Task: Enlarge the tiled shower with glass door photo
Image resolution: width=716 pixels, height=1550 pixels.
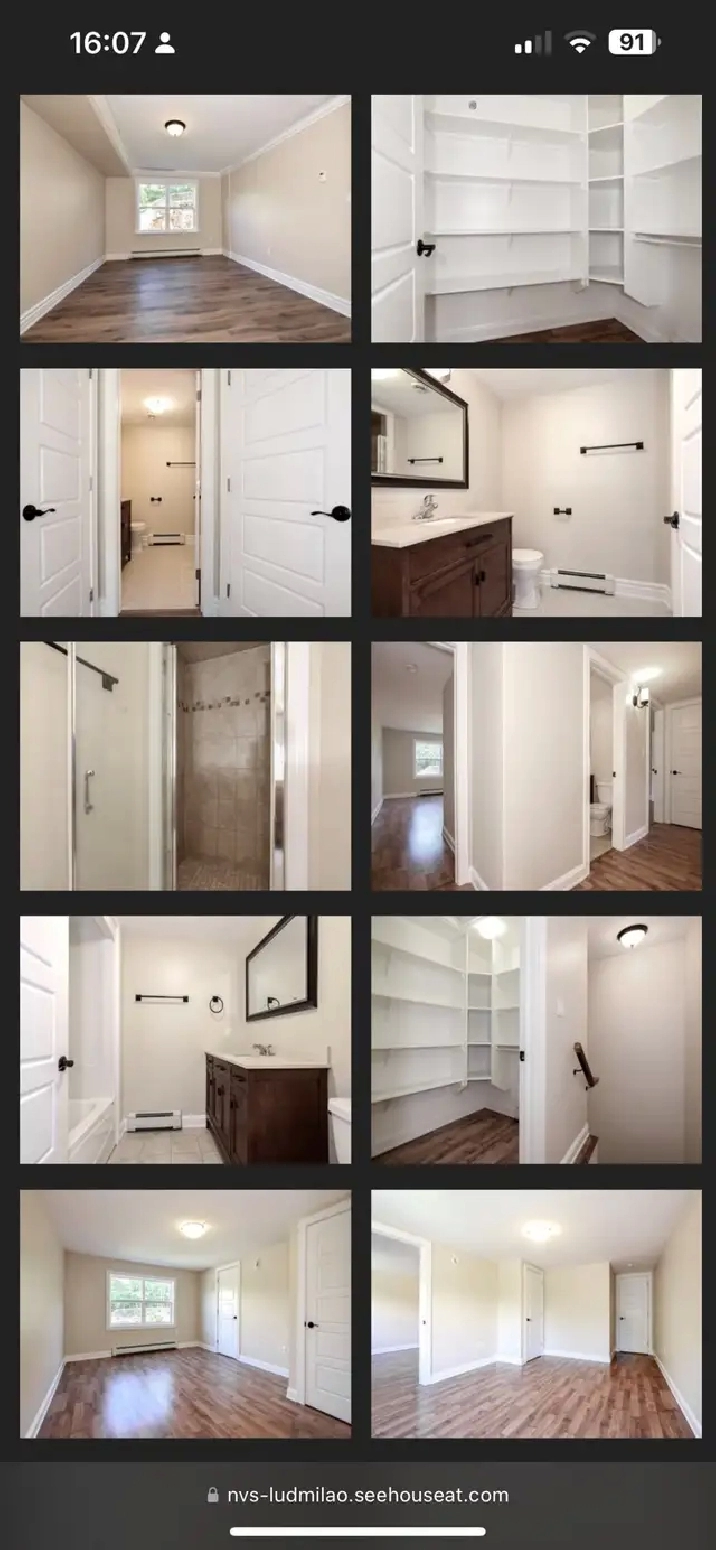Action: point(185,766)
